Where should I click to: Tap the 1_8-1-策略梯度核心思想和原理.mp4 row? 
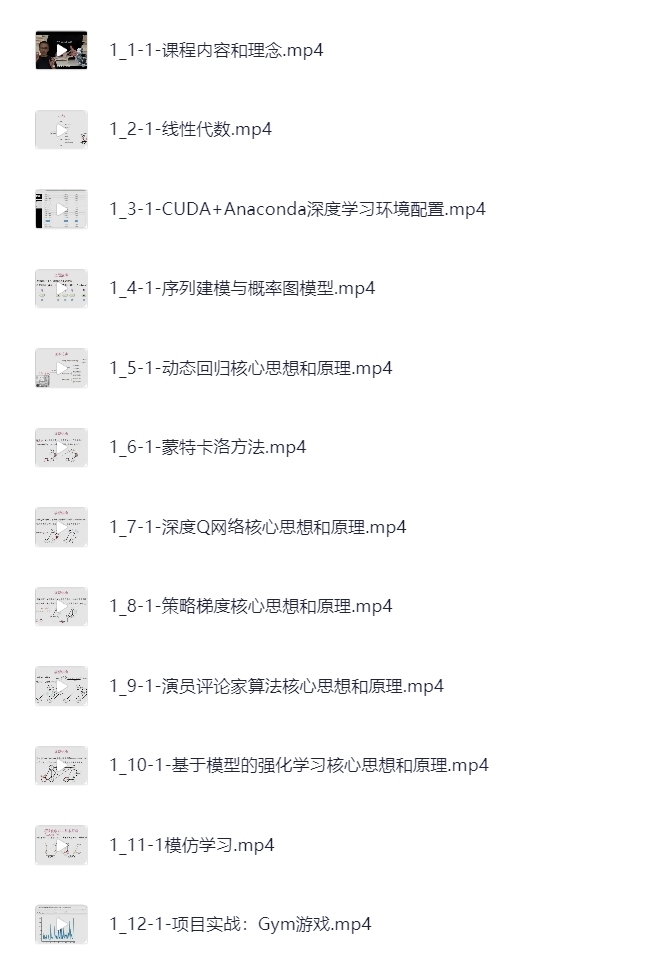tap(250, 606)
